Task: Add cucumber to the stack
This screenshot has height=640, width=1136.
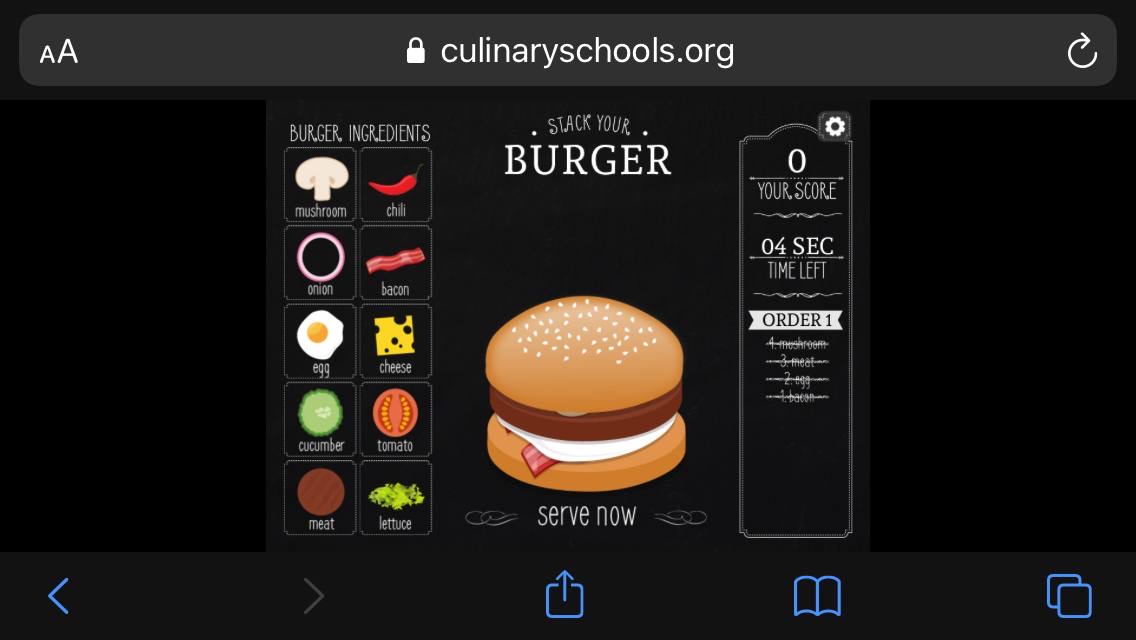Action: pyautogui.click(x=321, y=418)
